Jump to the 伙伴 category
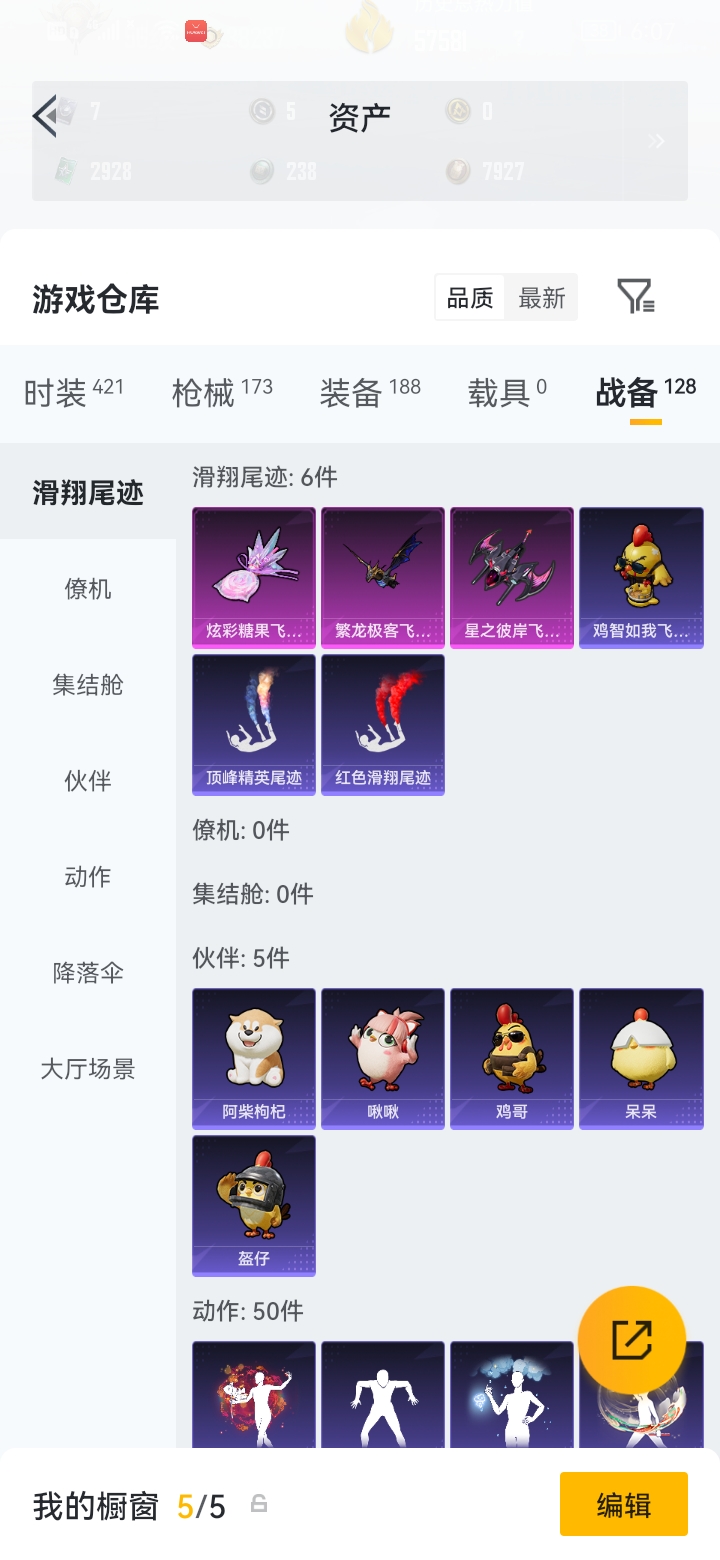720x1560 pixels. [88, 780]
